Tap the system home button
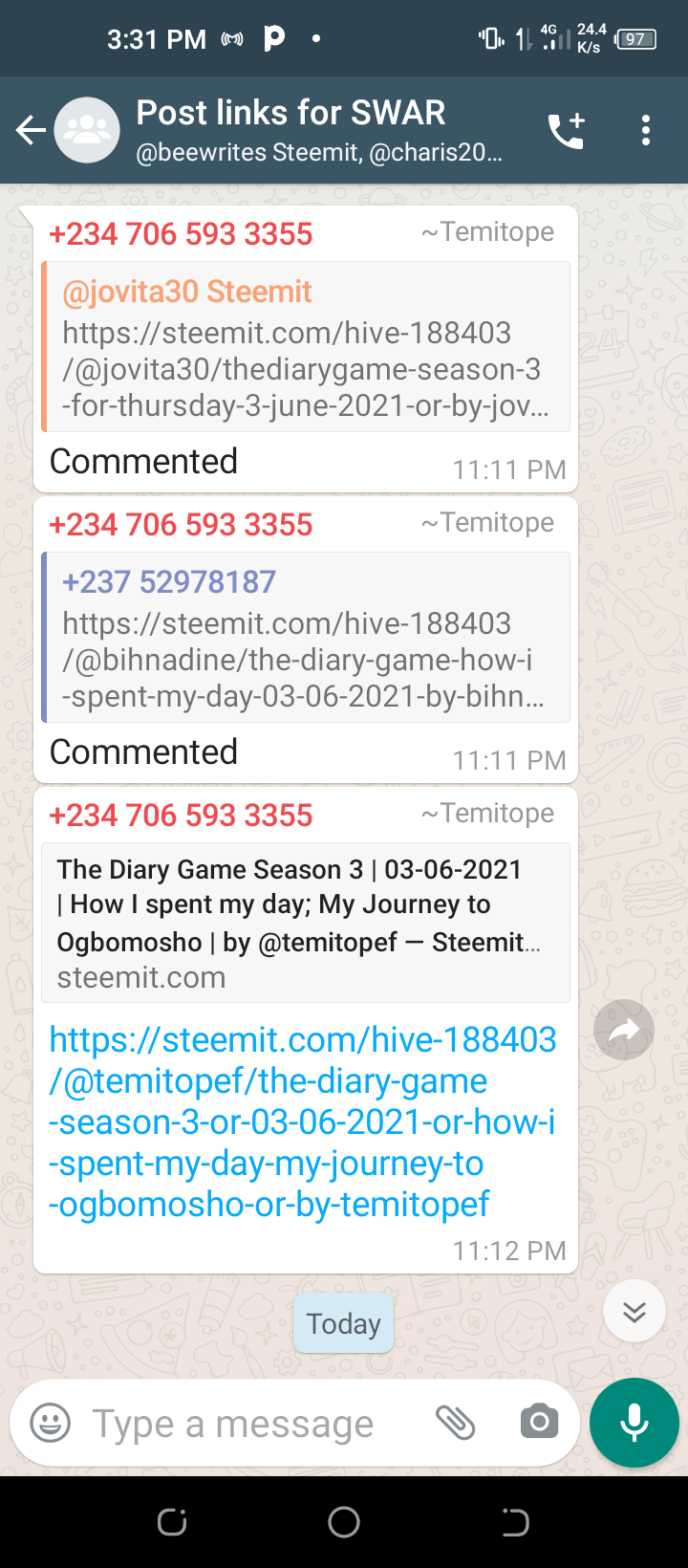The width and height of the screenshot is (688, 1568). pos(344,1521)
